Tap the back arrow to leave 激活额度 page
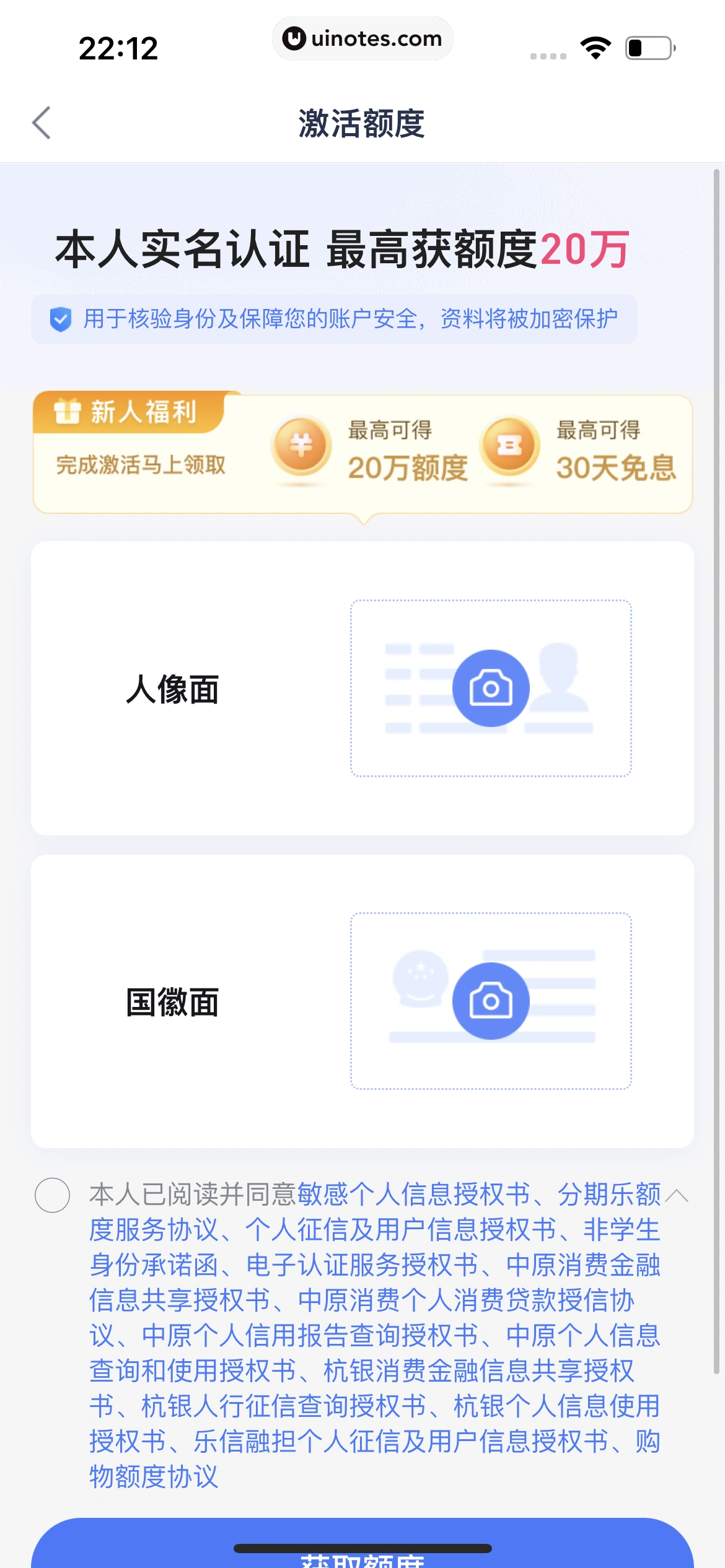Image resolution: width=725 pixels, height=1568 pixels. coord(42,122)
